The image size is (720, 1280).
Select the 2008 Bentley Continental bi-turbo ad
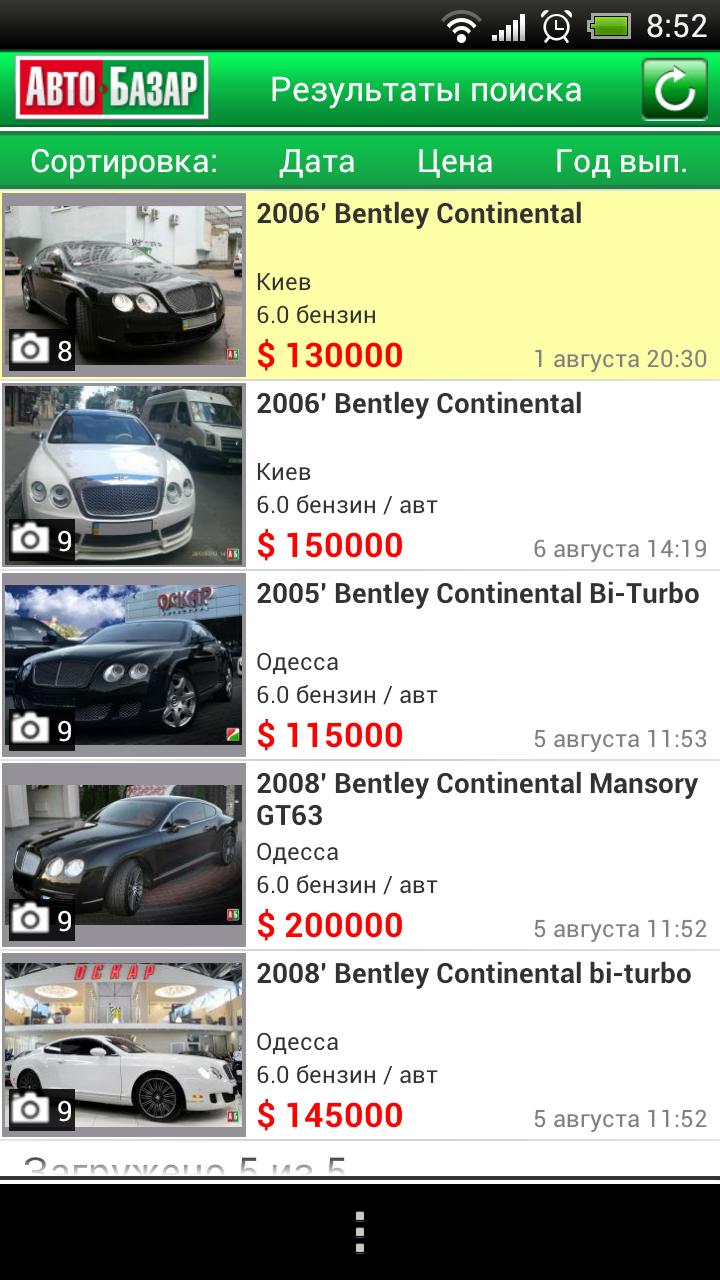coord(480,1045)
